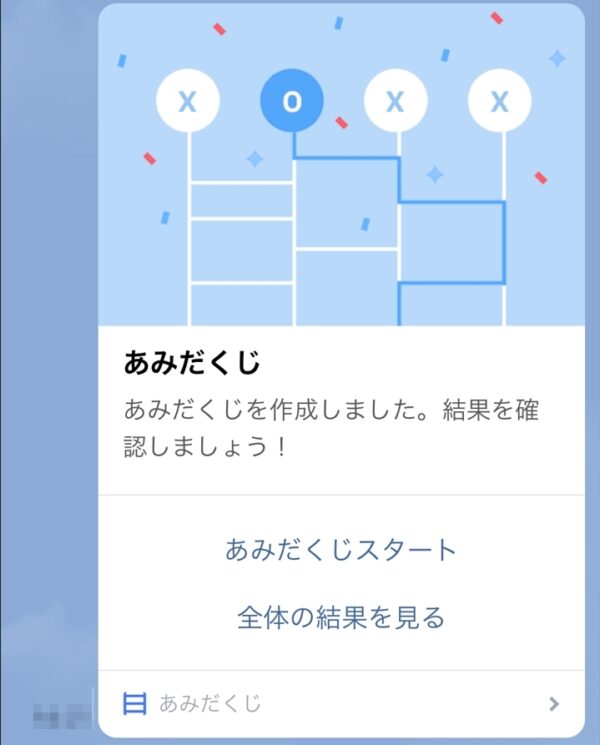Open 全体の結果を見る to view all results
The width and height of the screenshot is (600, 745).
pyautogui.click(x=341, y=617)
